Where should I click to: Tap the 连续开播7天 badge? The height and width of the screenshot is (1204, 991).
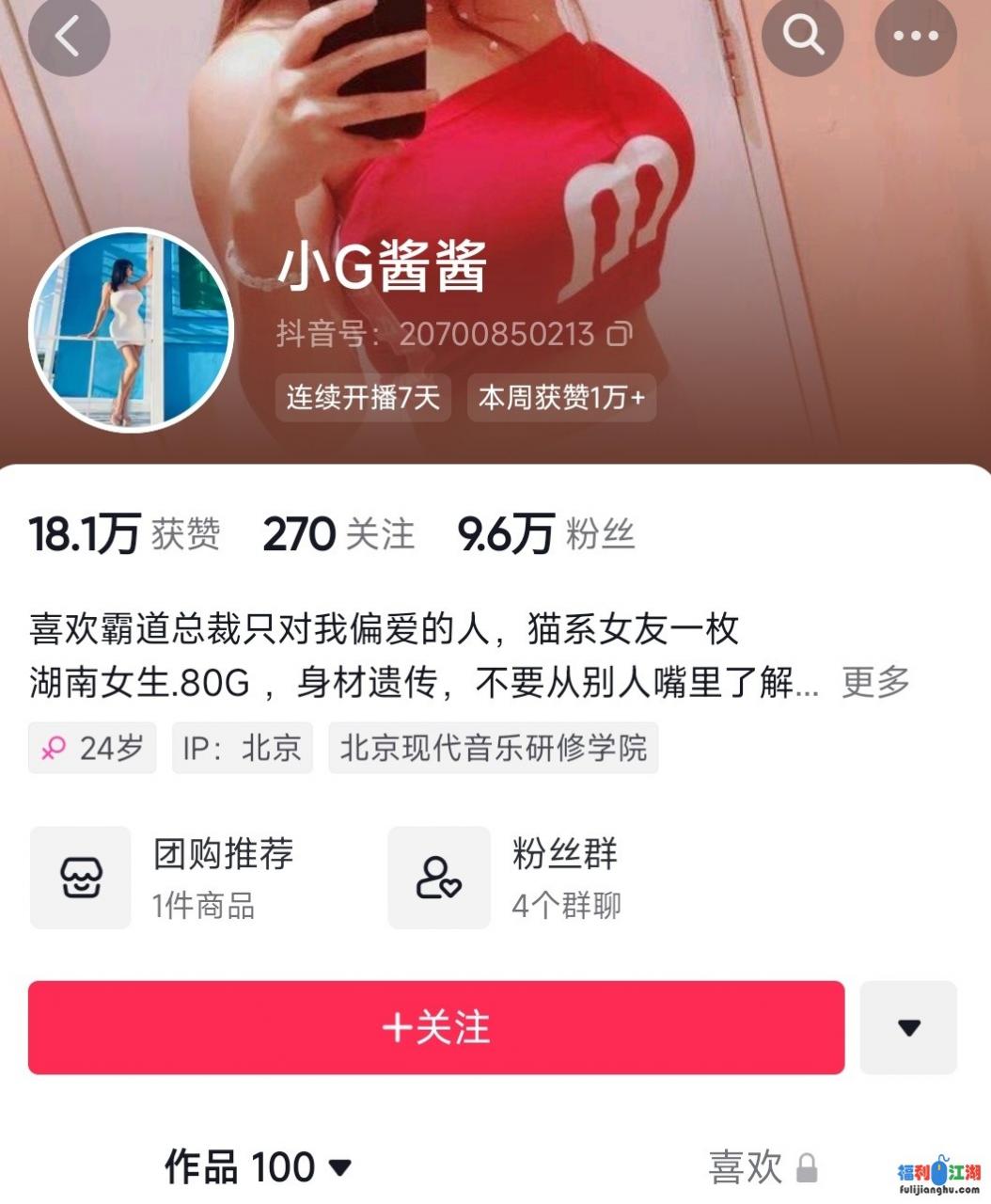[x=363, y=398]
